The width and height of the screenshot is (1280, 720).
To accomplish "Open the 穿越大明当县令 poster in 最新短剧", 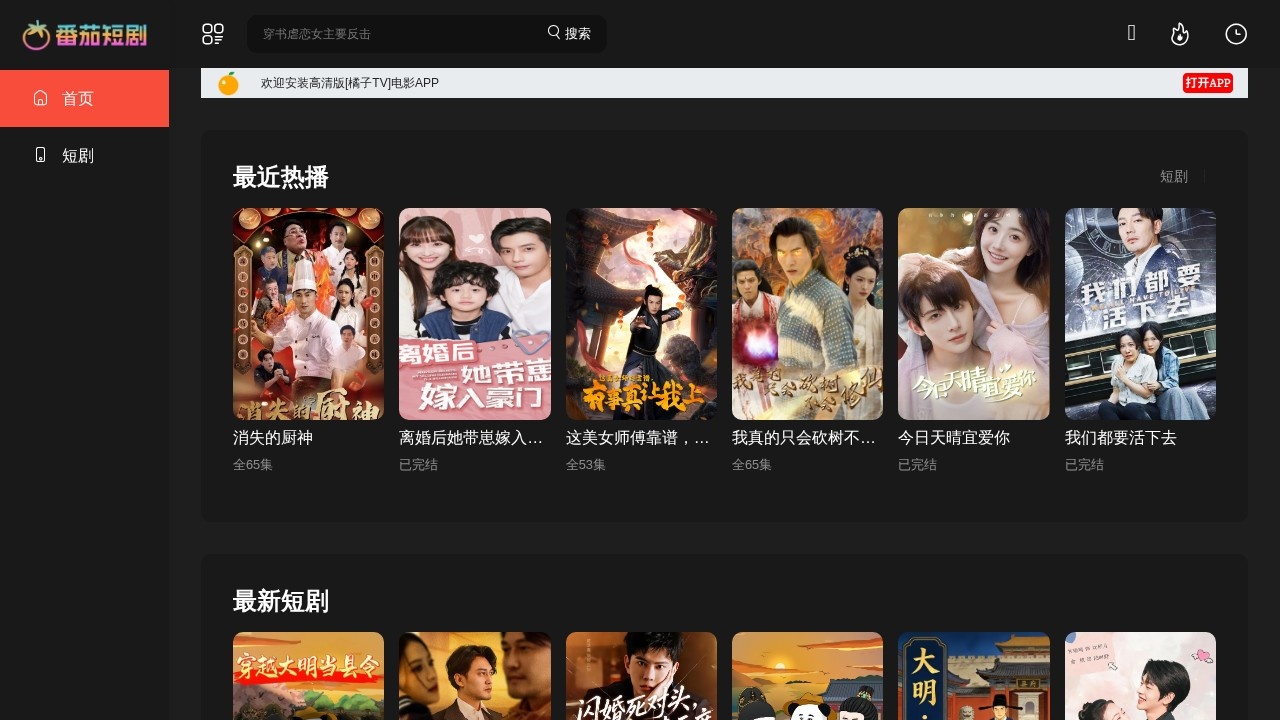I will (308, 676).
